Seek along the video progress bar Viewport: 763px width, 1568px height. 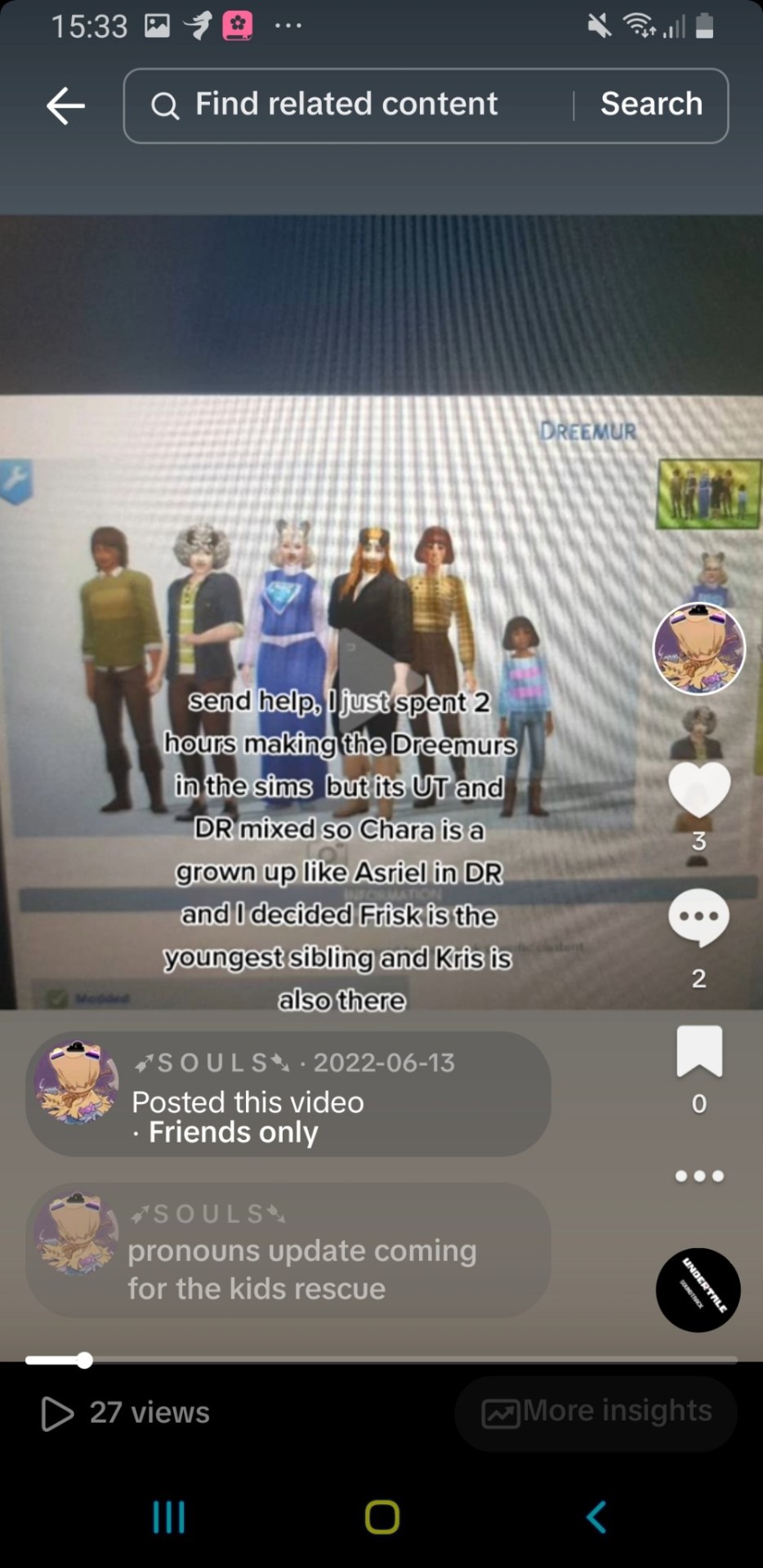coord(381,1361)
